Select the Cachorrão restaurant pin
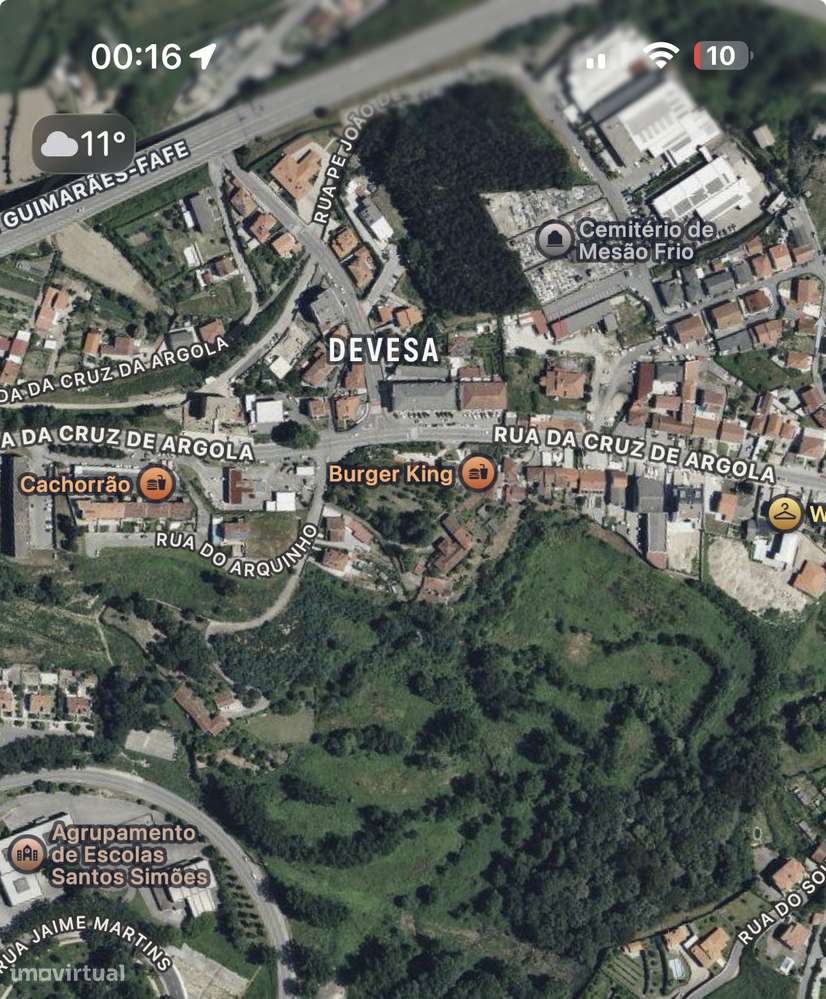Viewport: 826px width, 999px height. (x=155, y=485)
